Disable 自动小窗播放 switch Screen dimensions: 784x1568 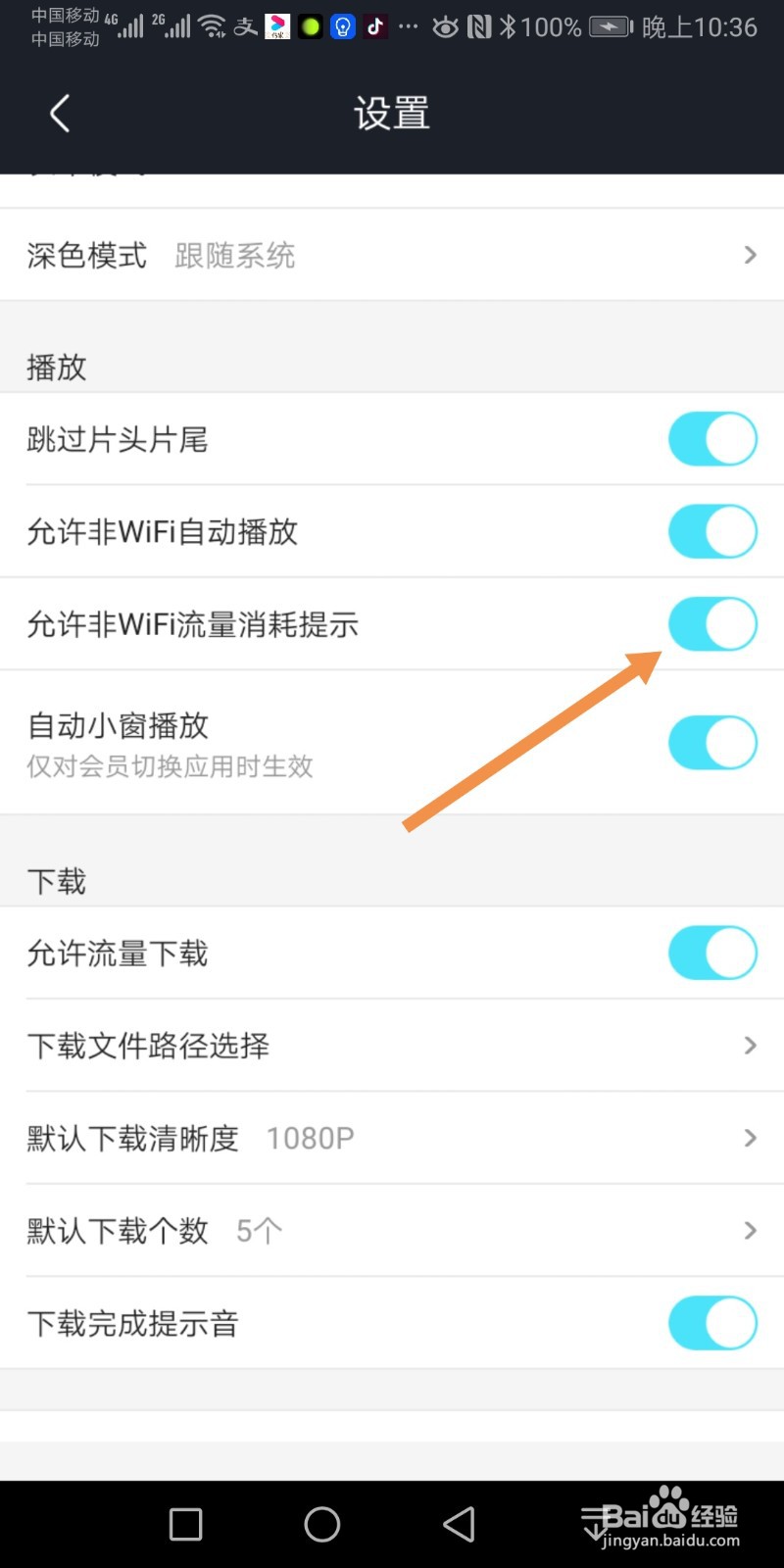712,742
